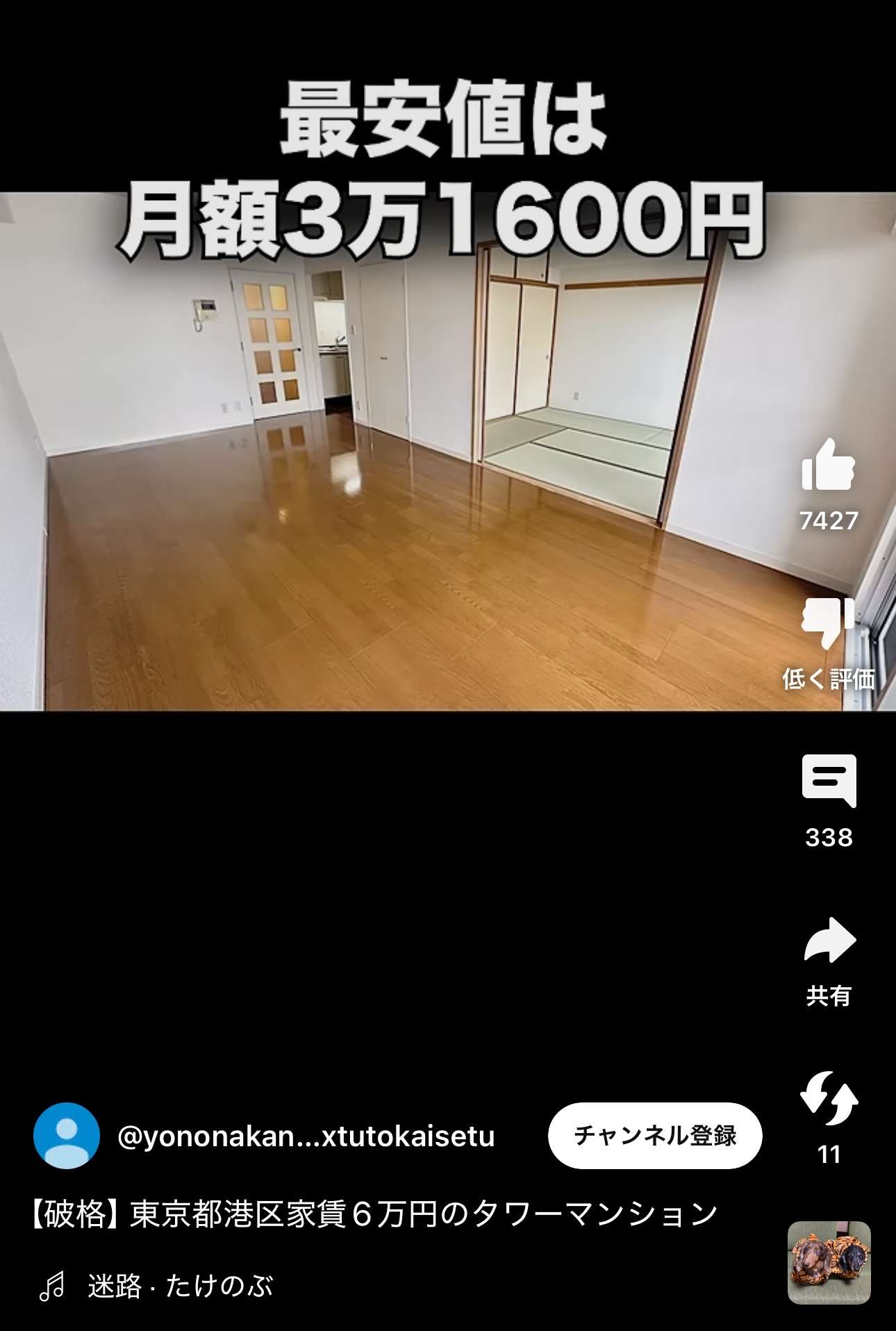Open the @yononakan…xtutokaisetu channel name
This screenshot has width=896, height=1331.
coord(306,1136)
